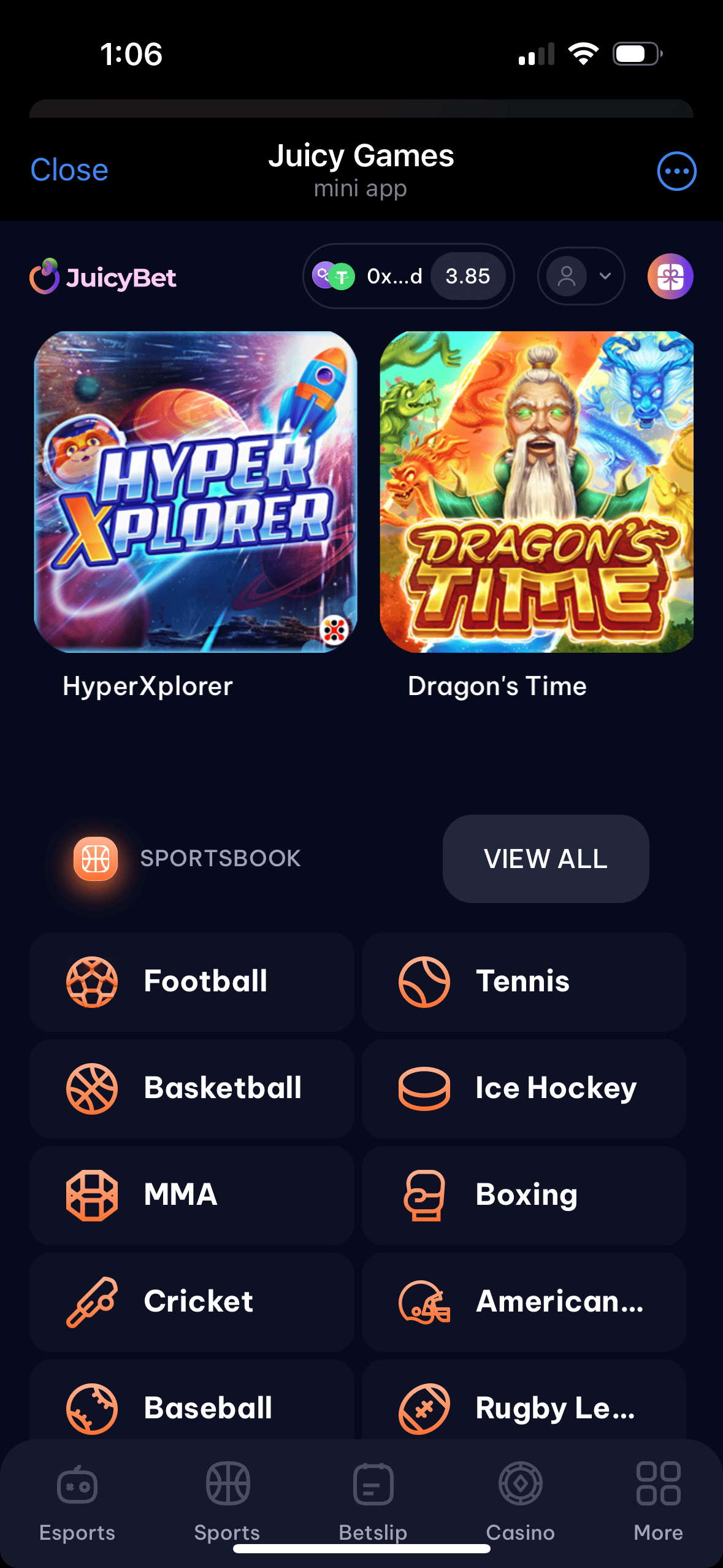This screenshot has height=1568, width=723.
Task: Open MMA betting markets
Action: pos(192,1195)
